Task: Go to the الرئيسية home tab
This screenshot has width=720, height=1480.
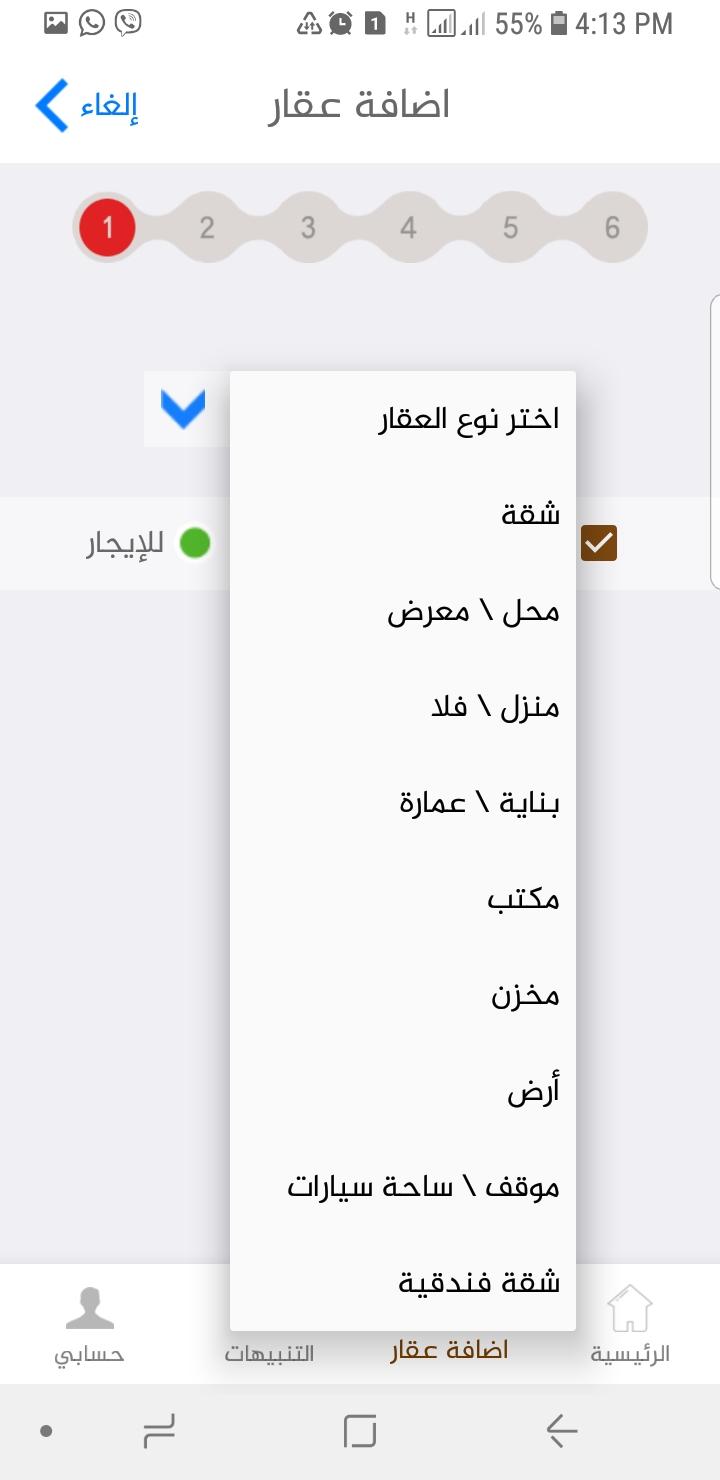Action: [630, 1326]
